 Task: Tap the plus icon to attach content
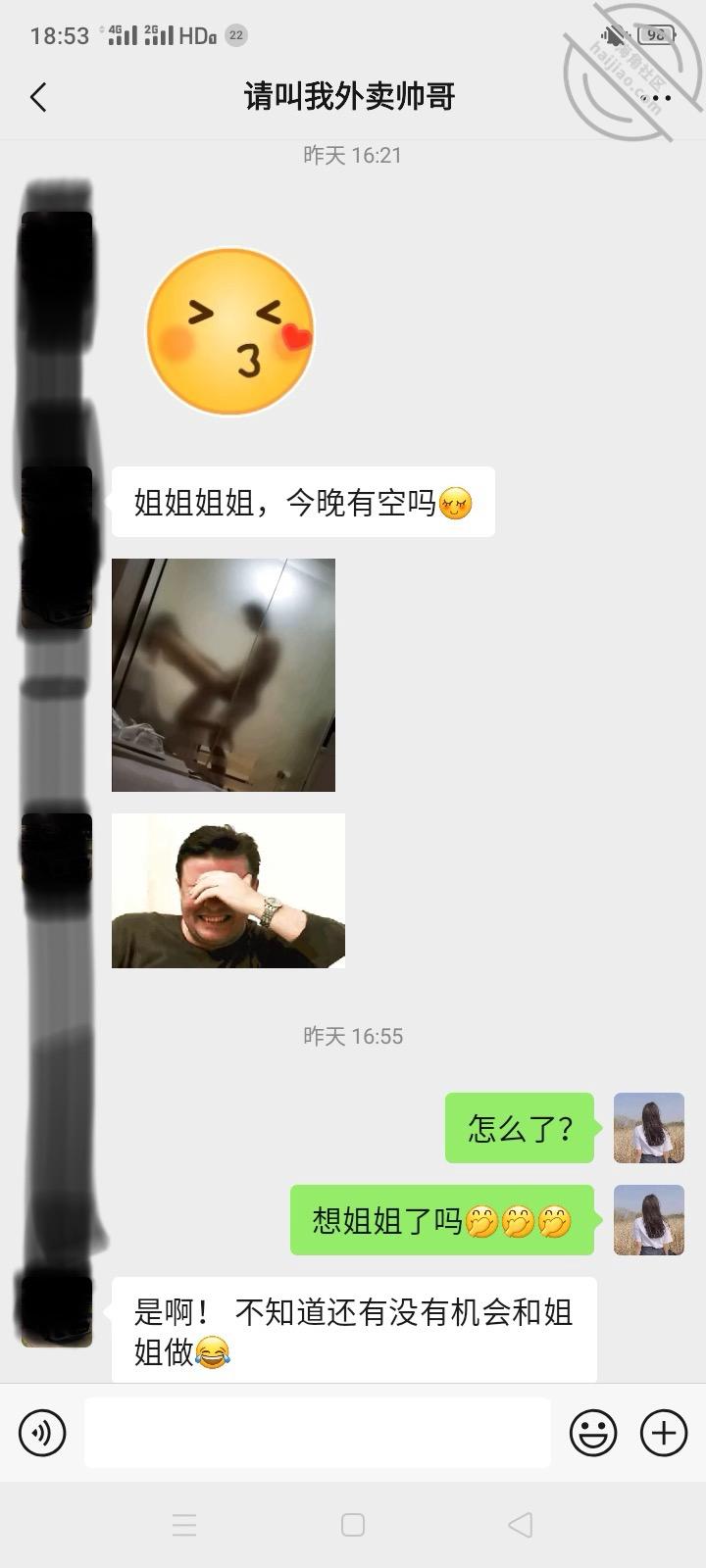click(663, 1433)
